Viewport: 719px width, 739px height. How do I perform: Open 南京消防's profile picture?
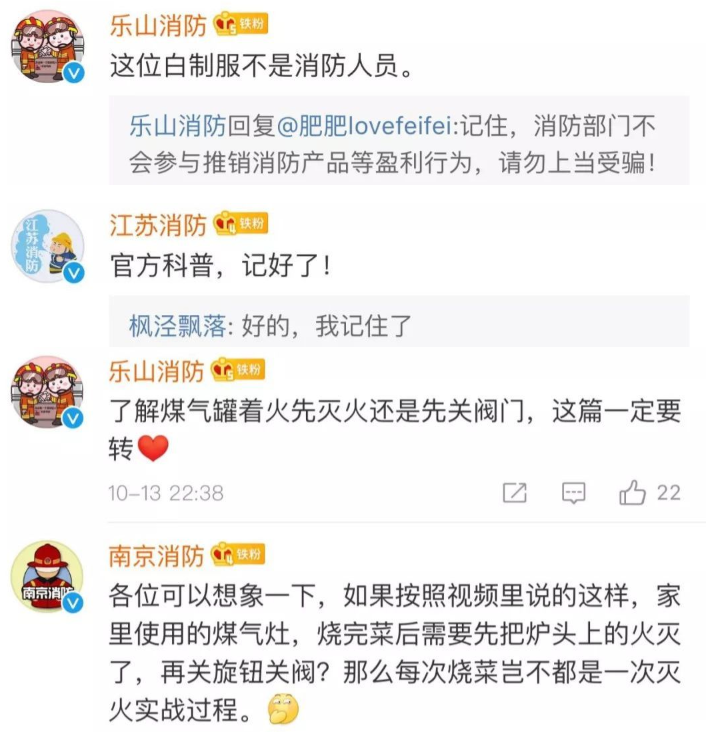coord(46,578)
